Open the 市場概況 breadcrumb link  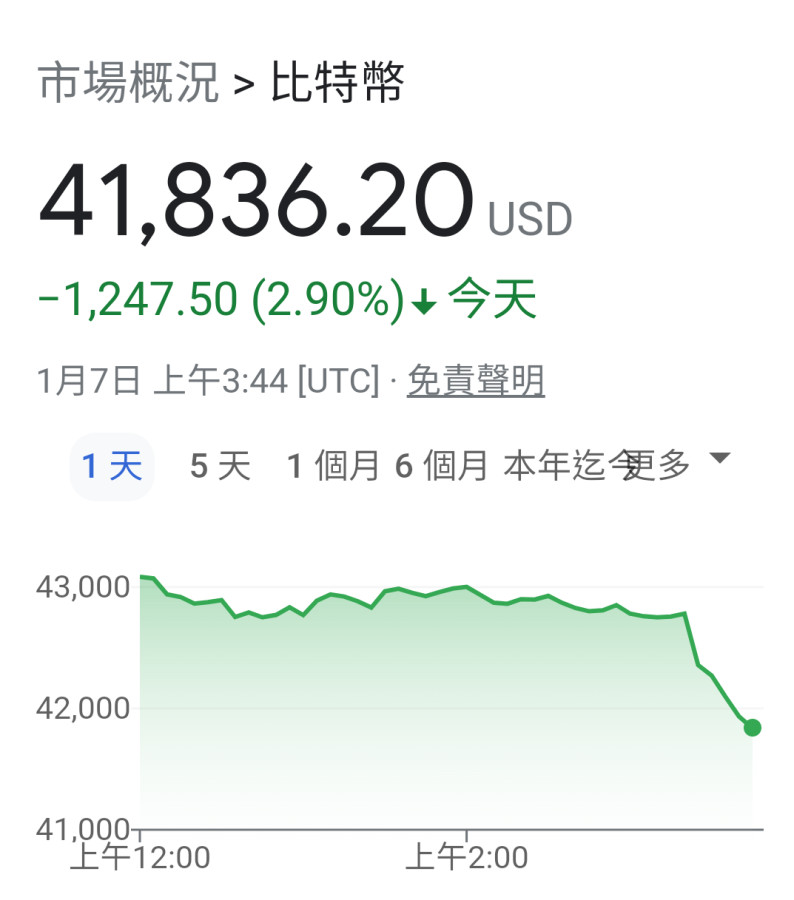[128, 83]
